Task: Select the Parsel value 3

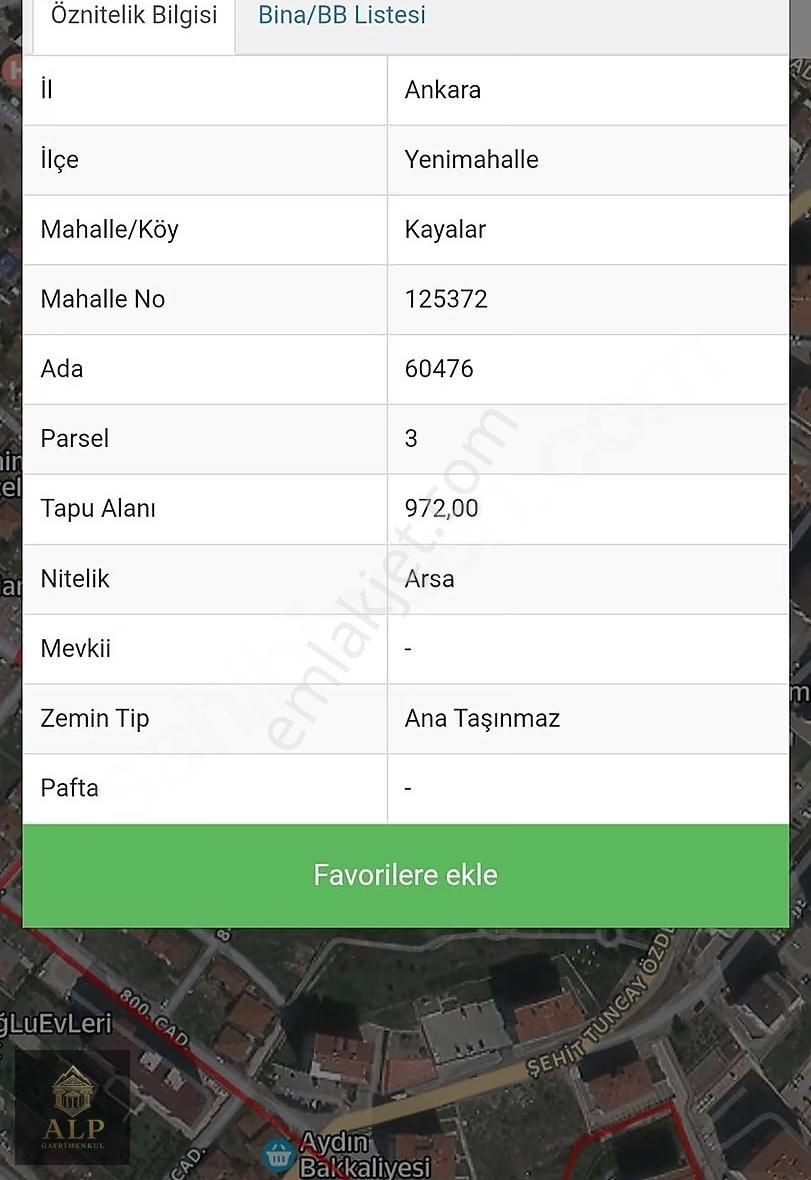Action: tap(410, 438)
